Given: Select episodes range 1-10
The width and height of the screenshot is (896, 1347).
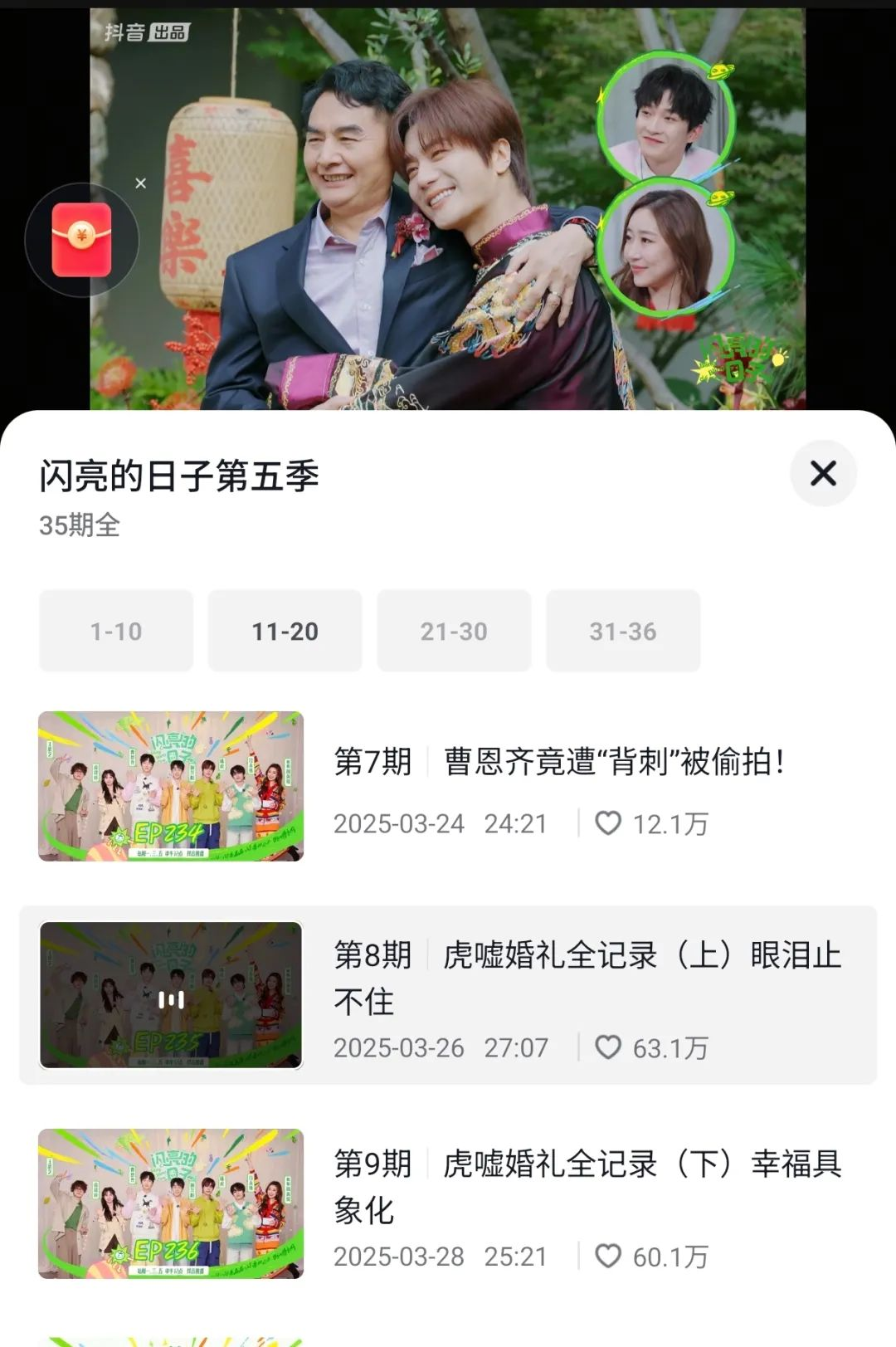Looking at the screenshot, I should [116, 631].
